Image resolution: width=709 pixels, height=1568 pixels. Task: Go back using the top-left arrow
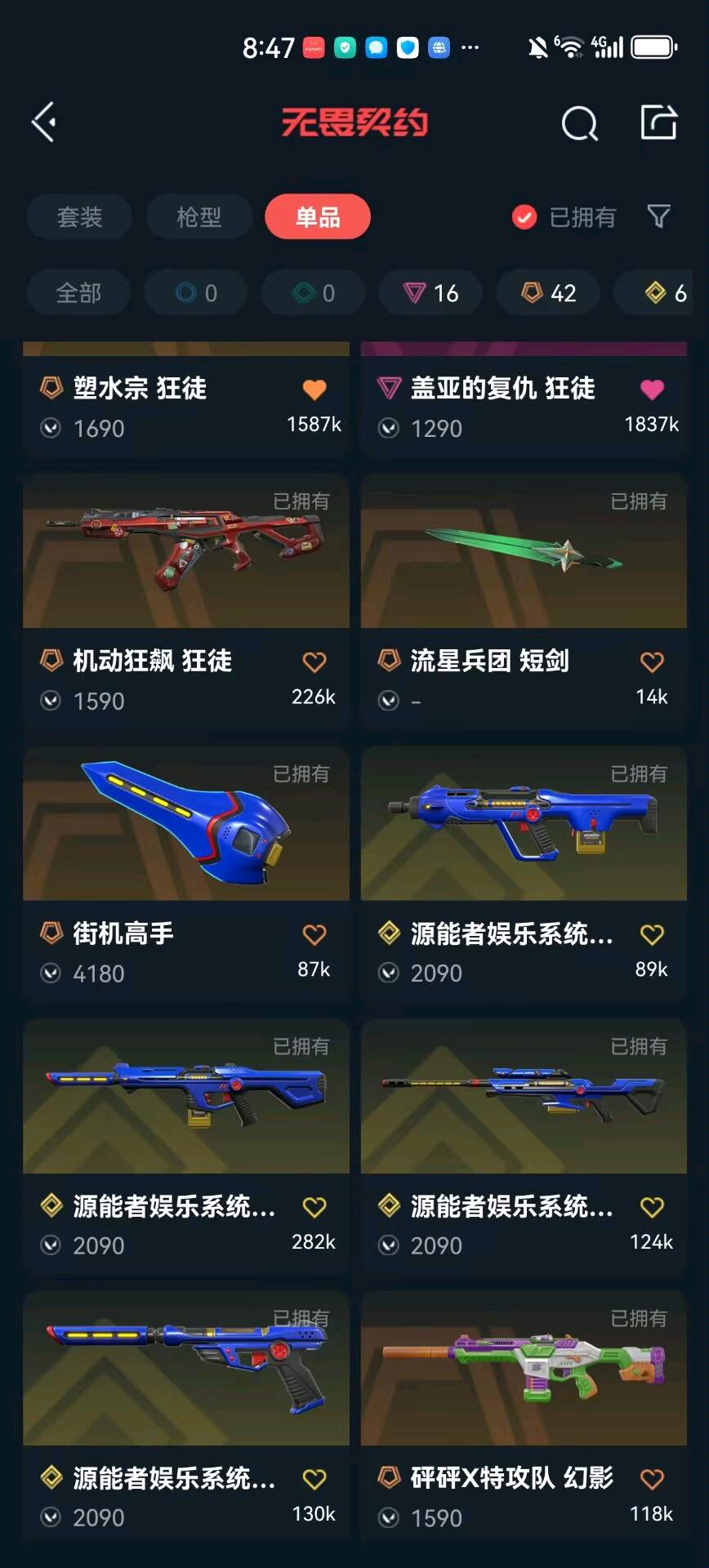44,122
